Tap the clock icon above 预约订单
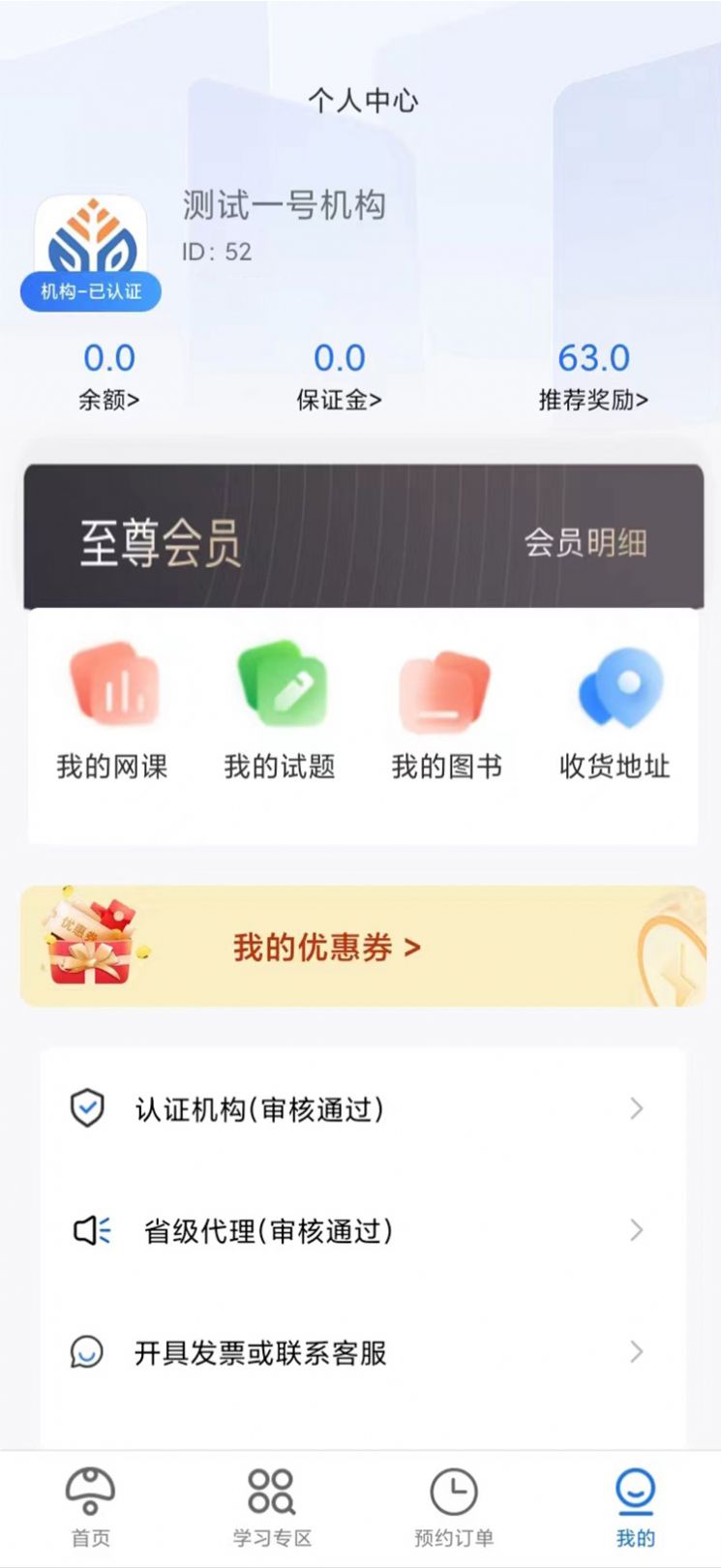The image size is (721, 1568). coord(455,1486)
